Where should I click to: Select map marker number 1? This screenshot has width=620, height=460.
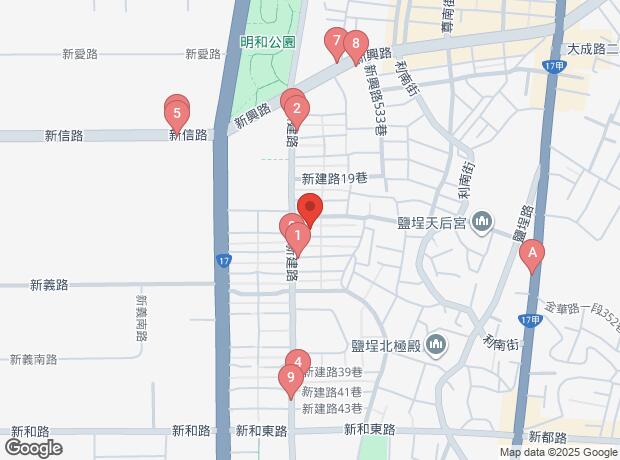tap(297, 238)
